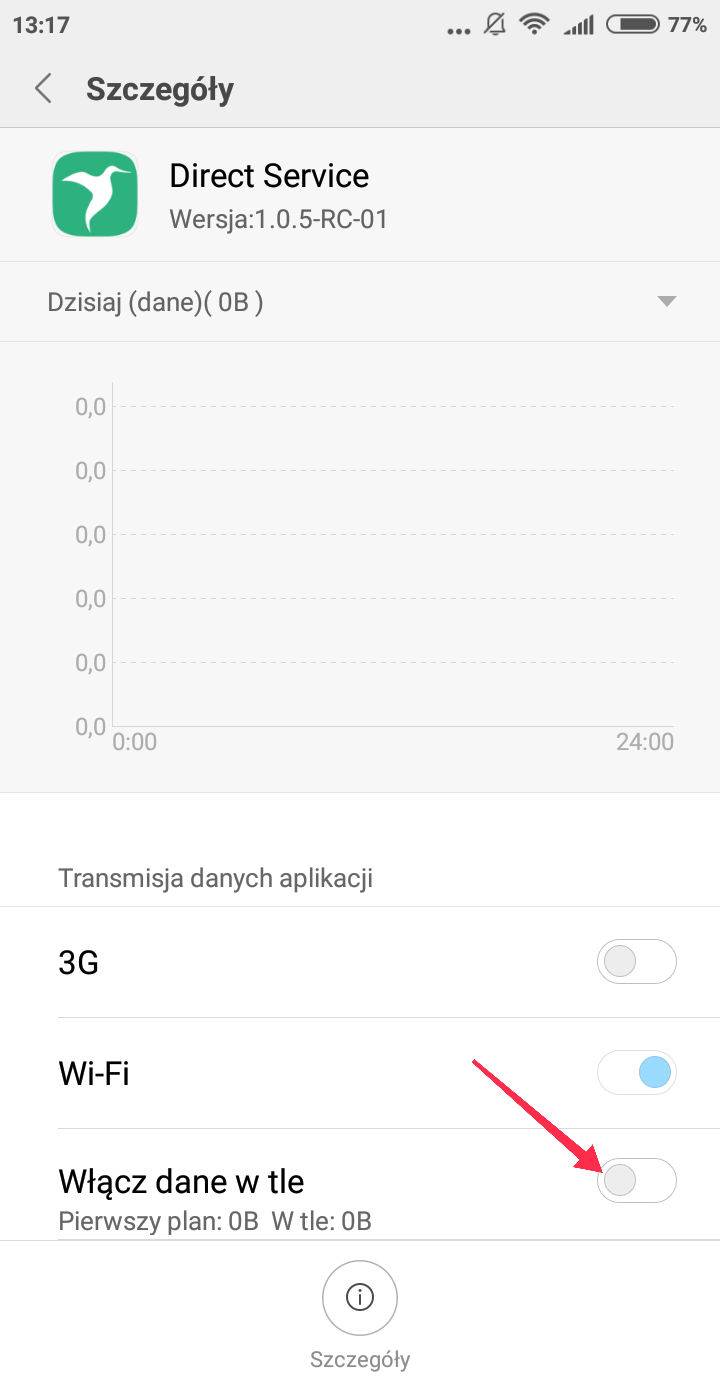The width and height of the screenshot is (720, 1386).
Task: Turn off Wi-Fi data for Direct Service
Action: pyautogui.click(x=637, y=1073)
